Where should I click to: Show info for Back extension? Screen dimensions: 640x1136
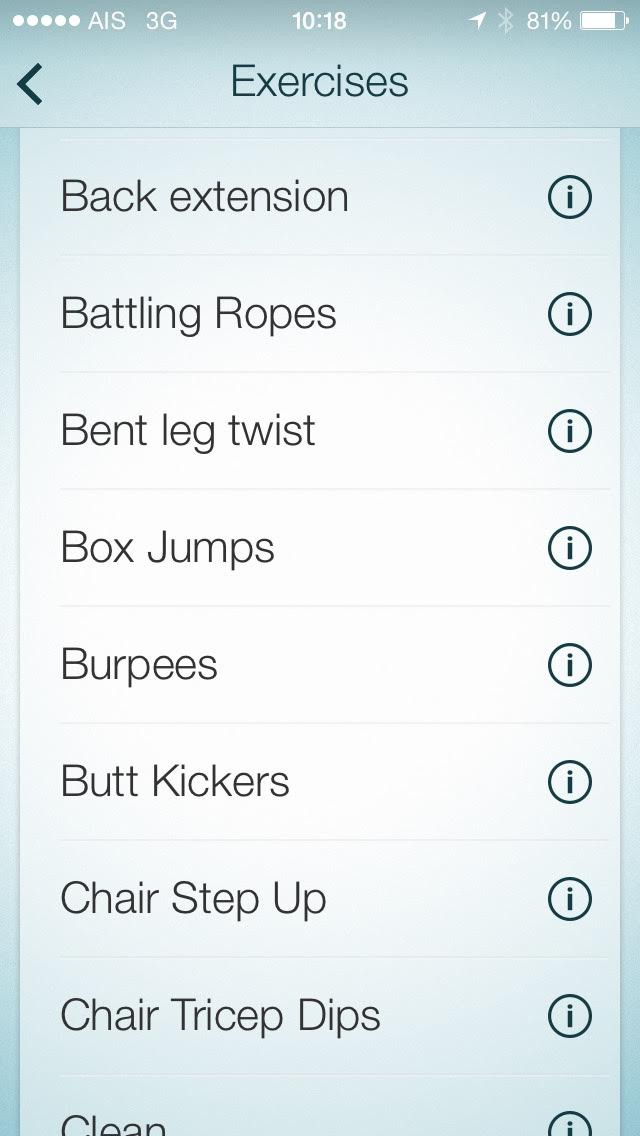coord(570,197)
